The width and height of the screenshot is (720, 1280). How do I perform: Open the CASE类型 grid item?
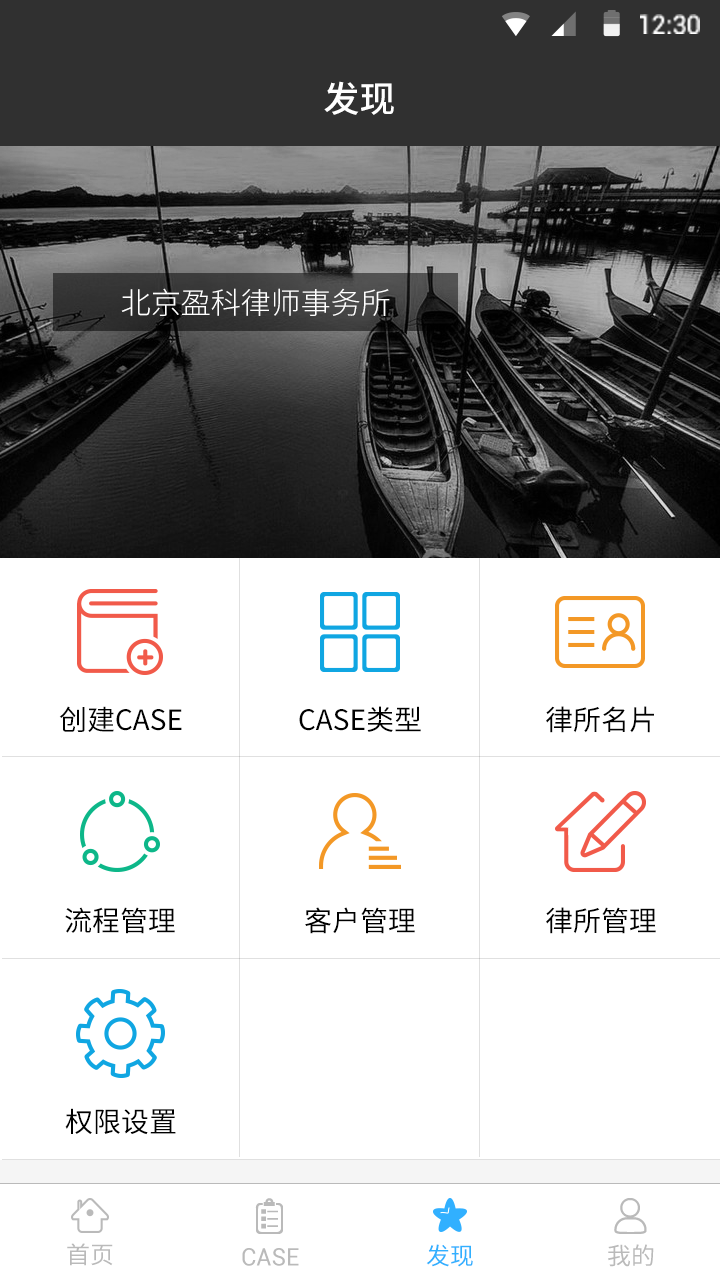360,658
